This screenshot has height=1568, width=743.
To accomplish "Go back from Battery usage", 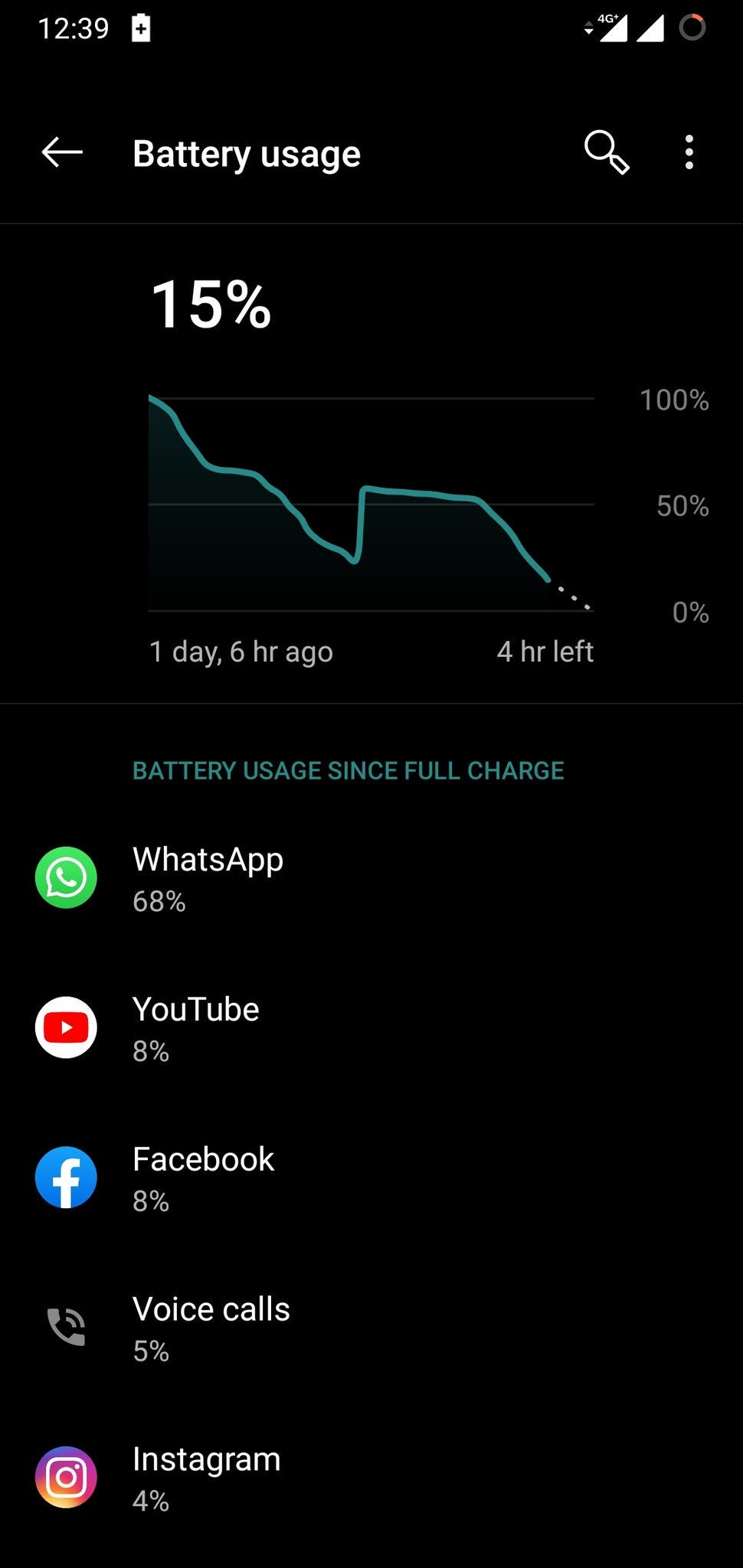I will click(61, 153).
